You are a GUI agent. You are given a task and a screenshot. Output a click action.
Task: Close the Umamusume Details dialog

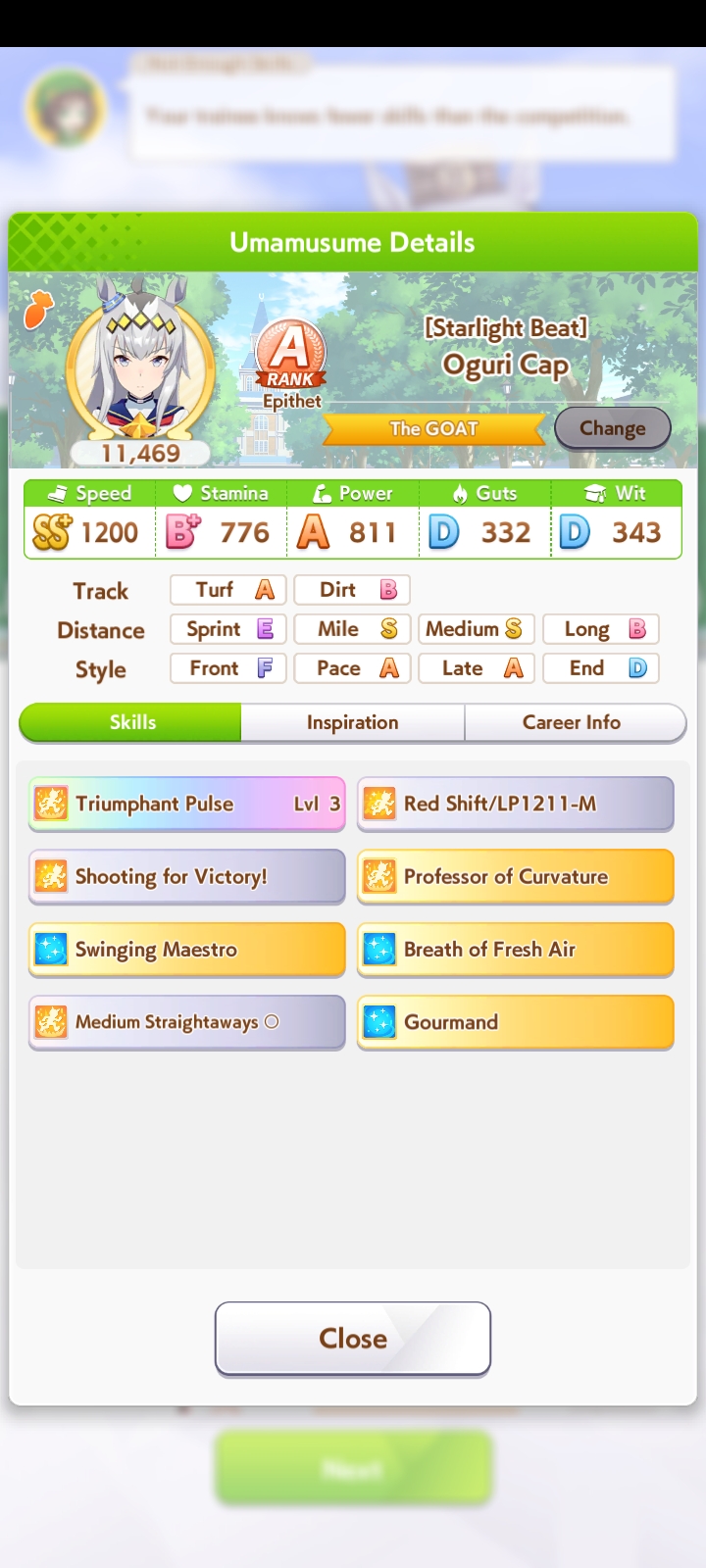pos(352,1338)
